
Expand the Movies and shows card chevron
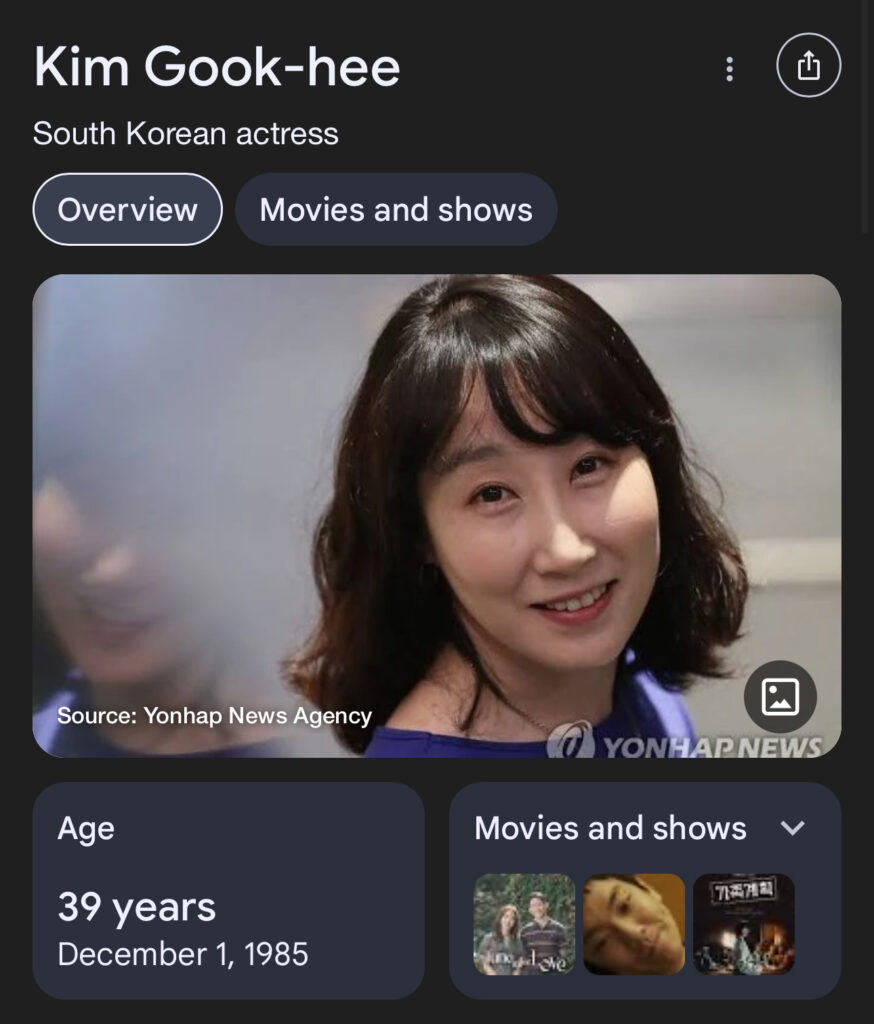pos(792,828)
